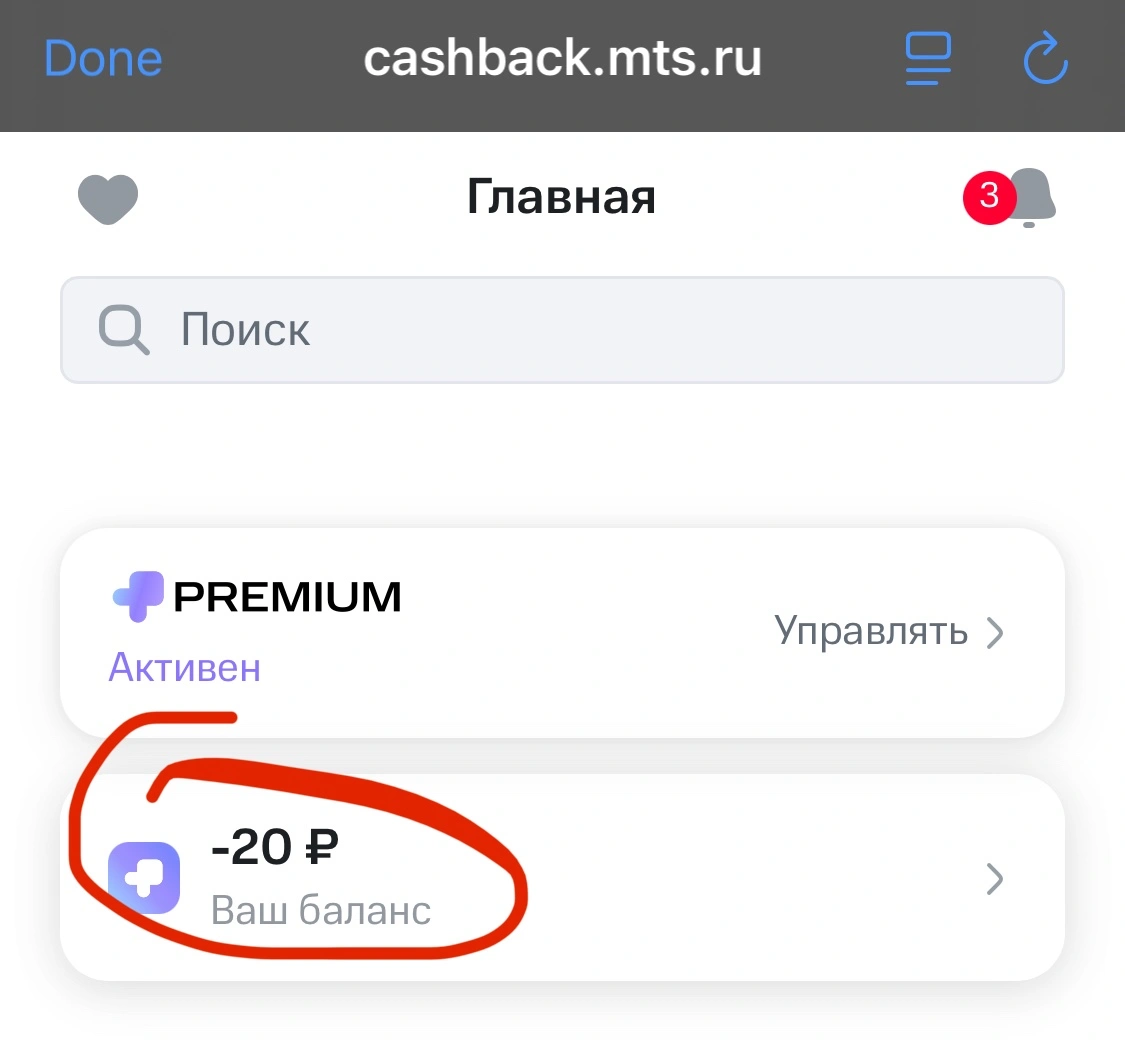
Task: Open Управлять for the Premium subscription
Action: click(888, 632)
